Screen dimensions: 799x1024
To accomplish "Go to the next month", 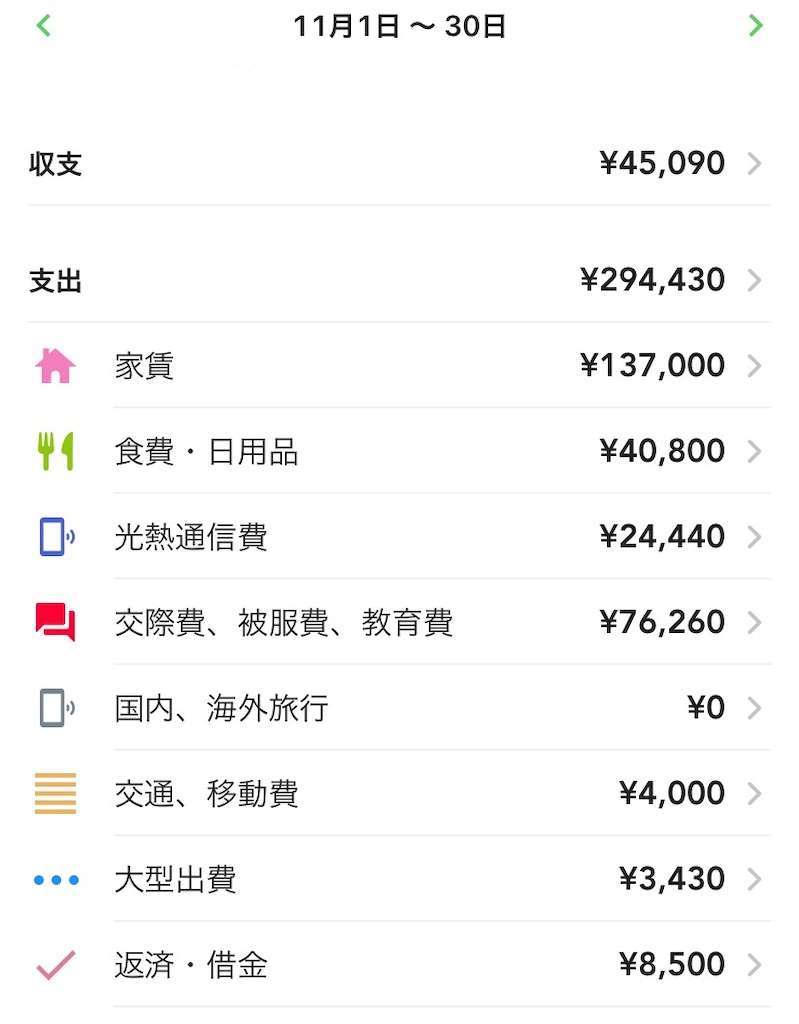I will coord(756,26).
